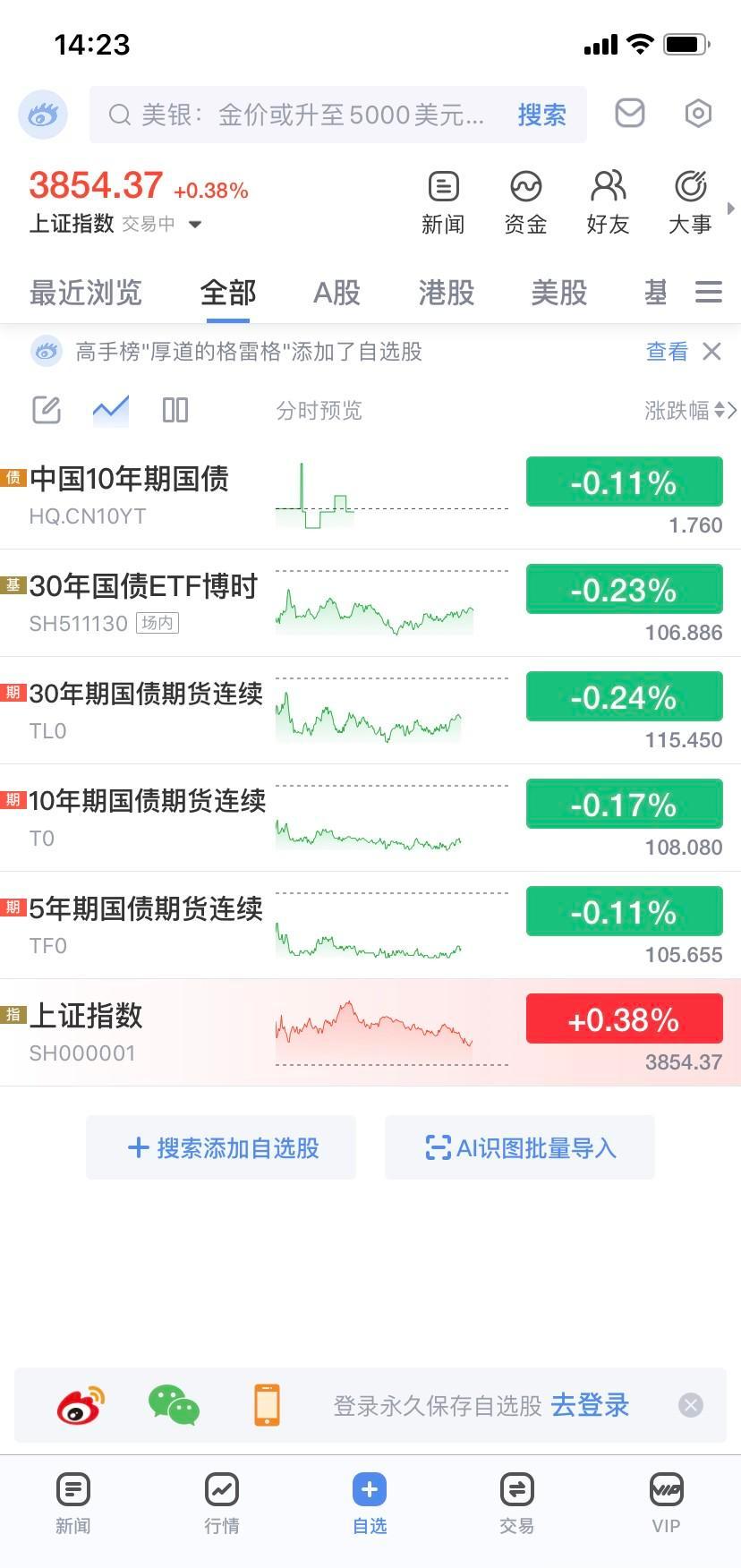Tap the search field about 美银 gold price
The width and height of the screenshot is (741, 1568).
click(338, 115)
